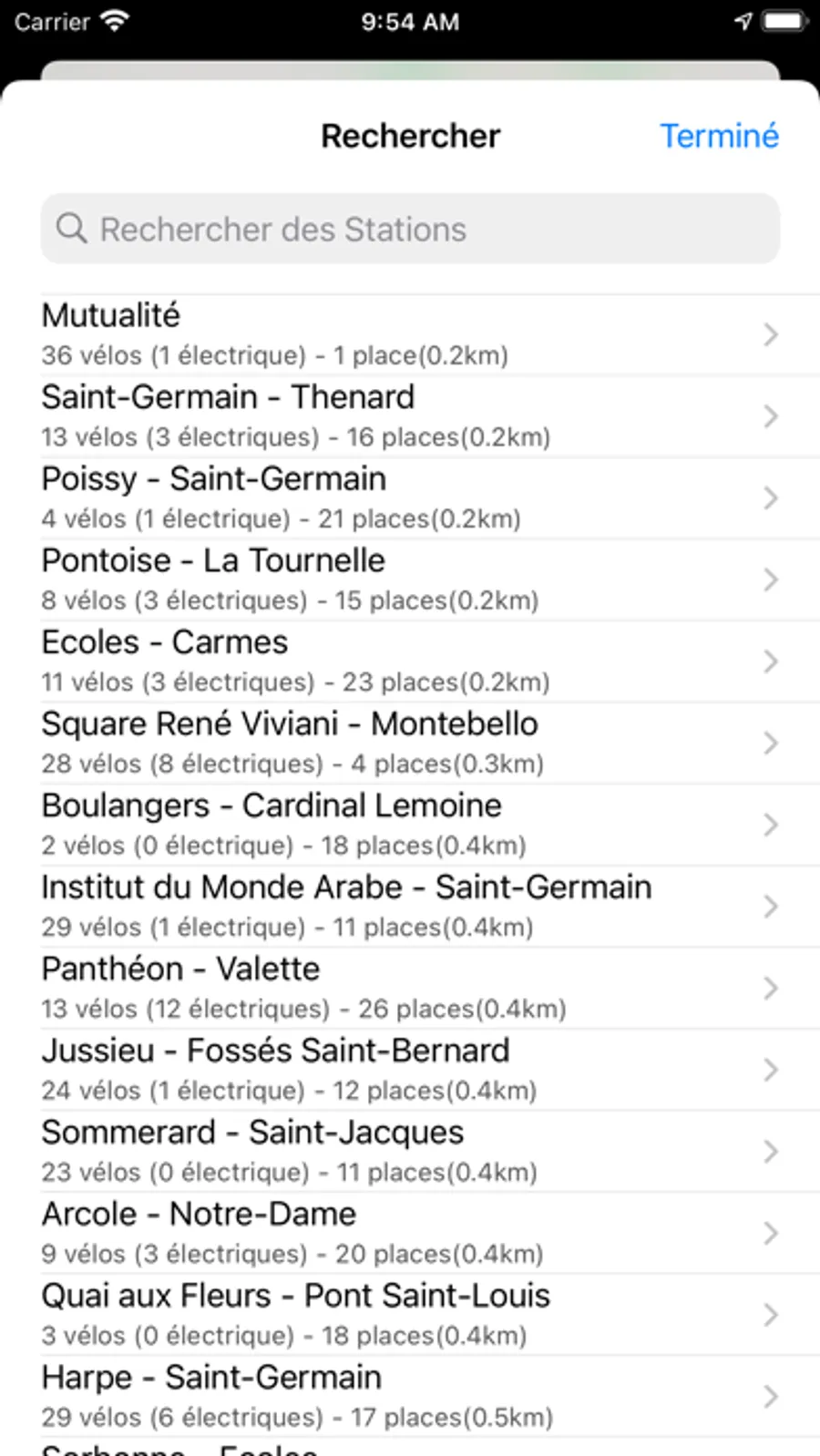Open Square René Viviani - Montebello
The image size is (820, 1456).
[x=410, y=743]
